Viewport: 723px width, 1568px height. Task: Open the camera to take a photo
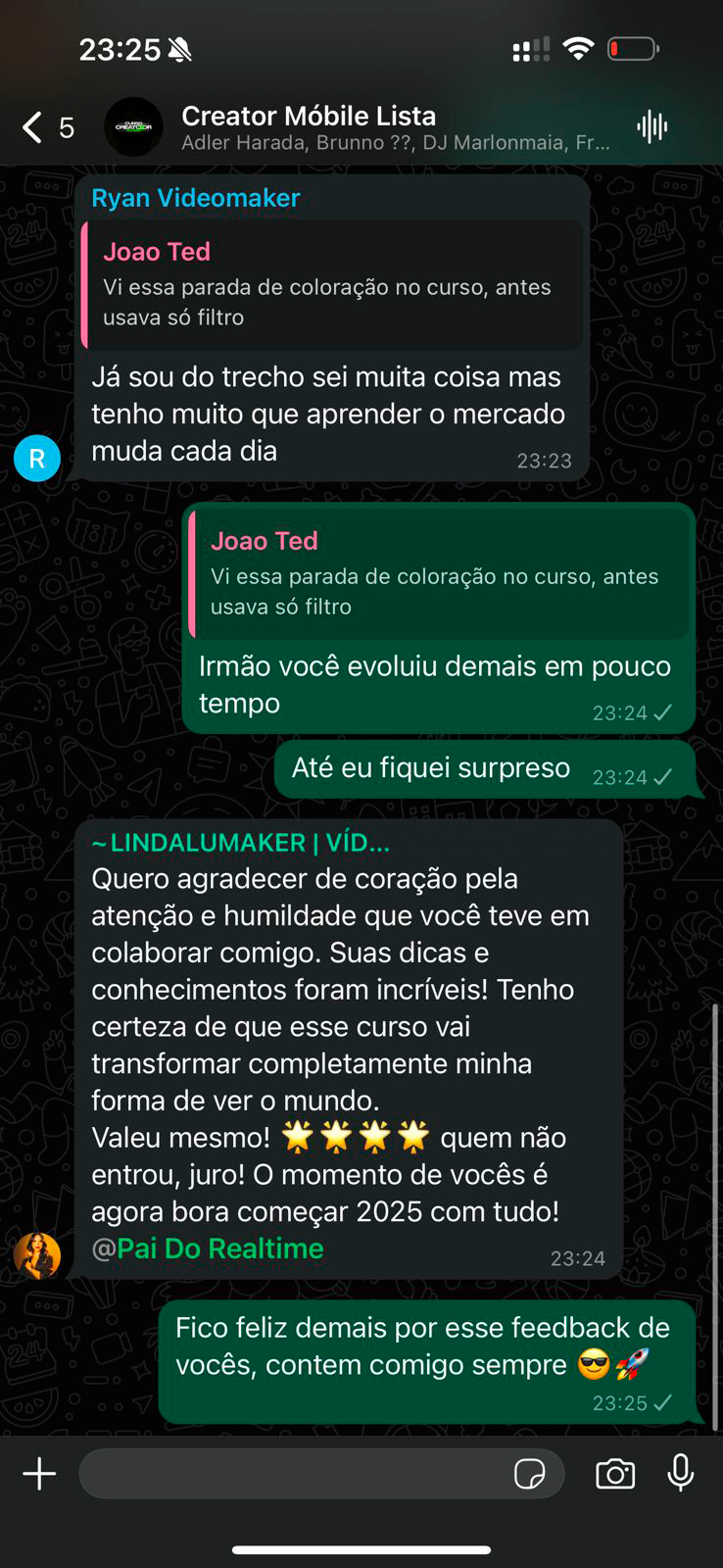coord(614,1473)
